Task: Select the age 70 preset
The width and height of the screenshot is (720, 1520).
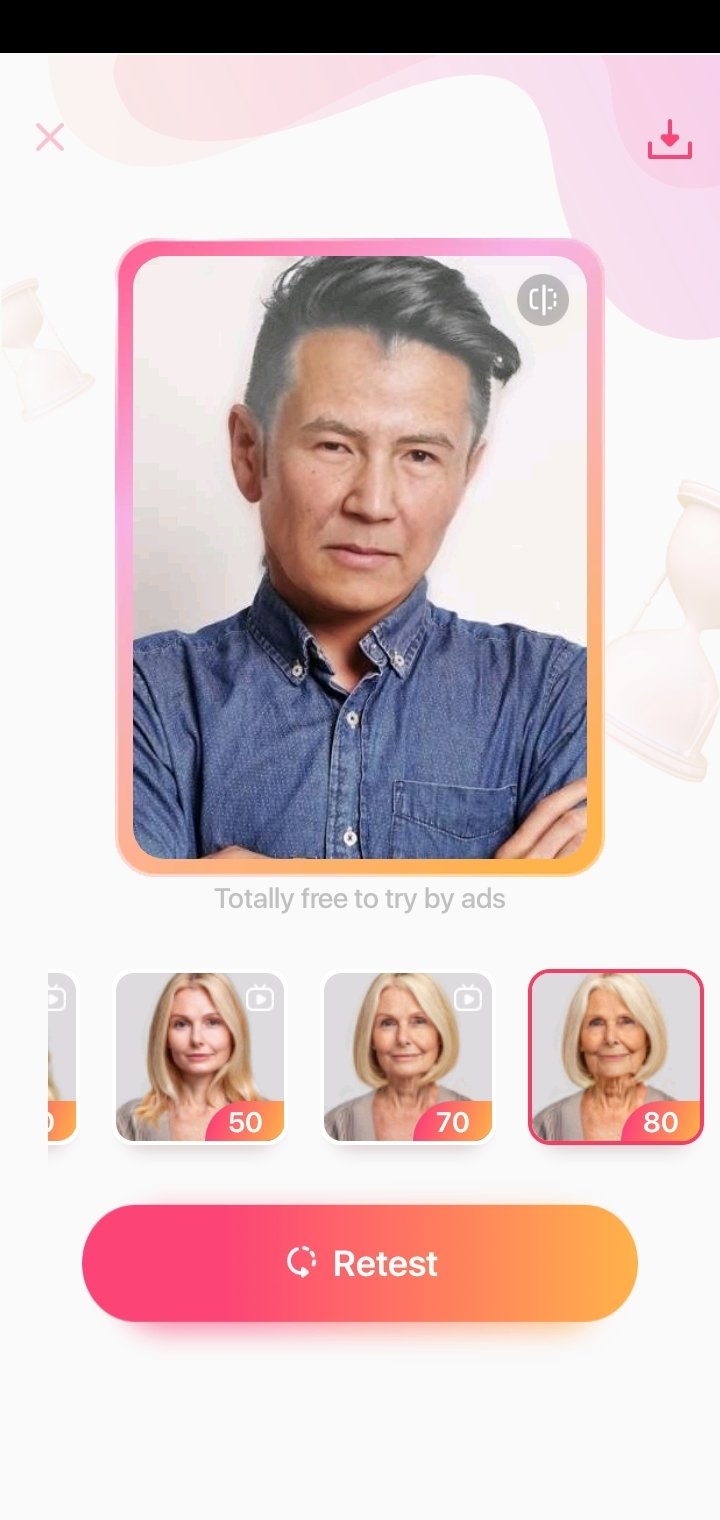Action: pyautogui.click(x=408, y=1057)
